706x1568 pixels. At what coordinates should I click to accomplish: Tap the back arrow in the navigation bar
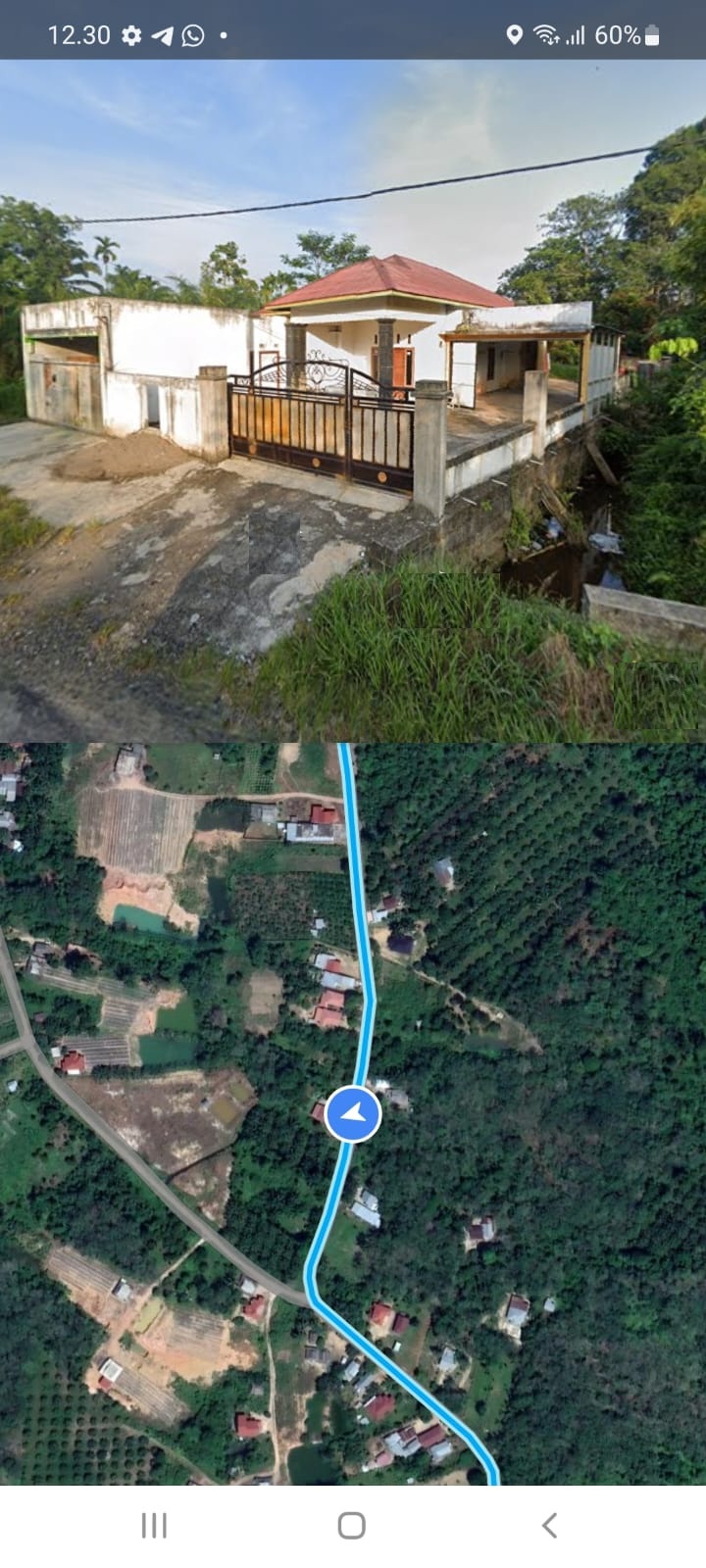[549, 1525]
